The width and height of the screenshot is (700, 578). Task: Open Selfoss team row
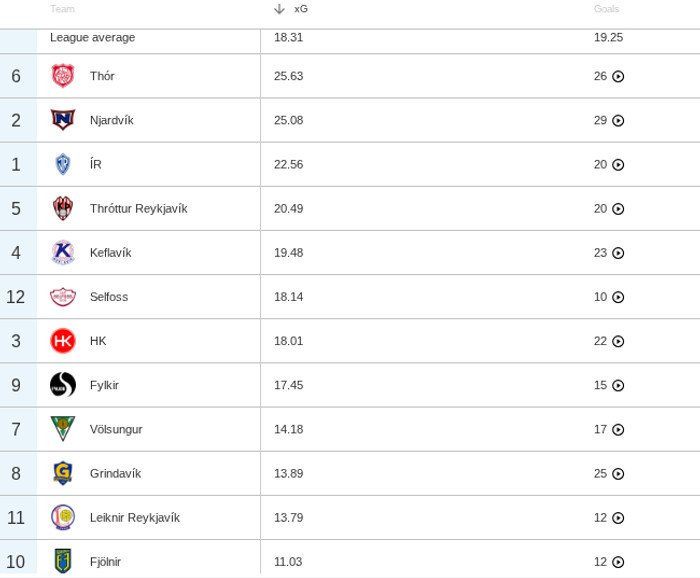click(x=108, y=297)
